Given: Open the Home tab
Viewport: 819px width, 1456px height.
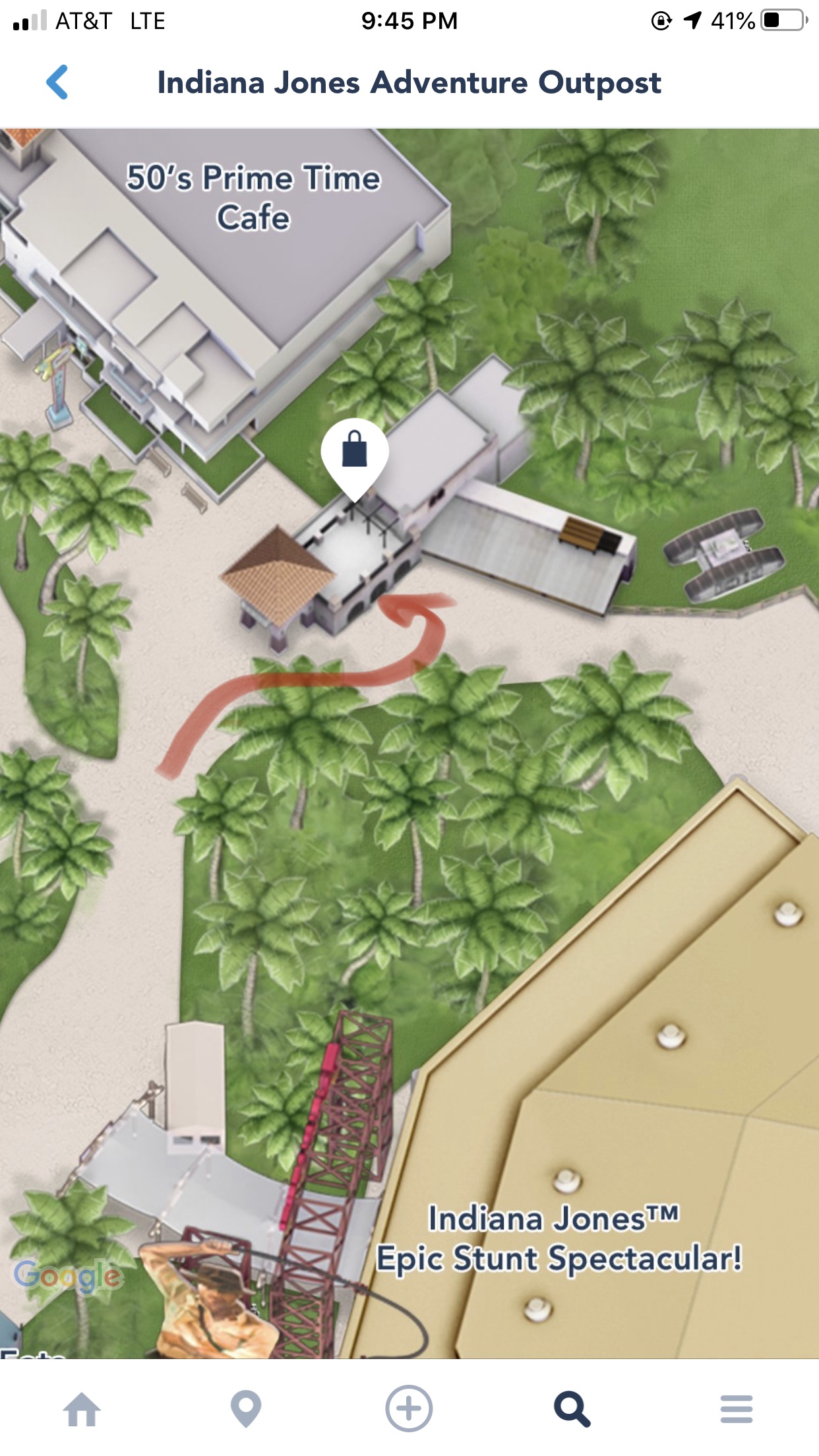Looking at the screenshot, I should point(82,1409).
